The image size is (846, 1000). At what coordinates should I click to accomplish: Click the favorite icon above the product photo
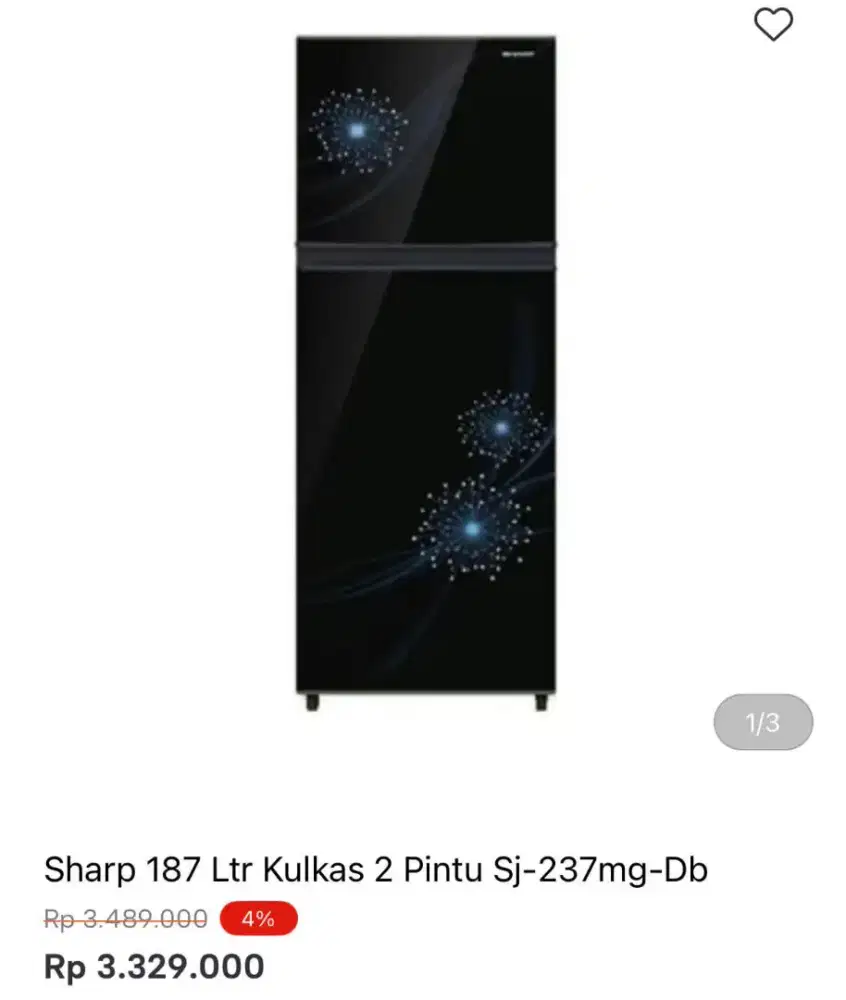tap(771, 25)
